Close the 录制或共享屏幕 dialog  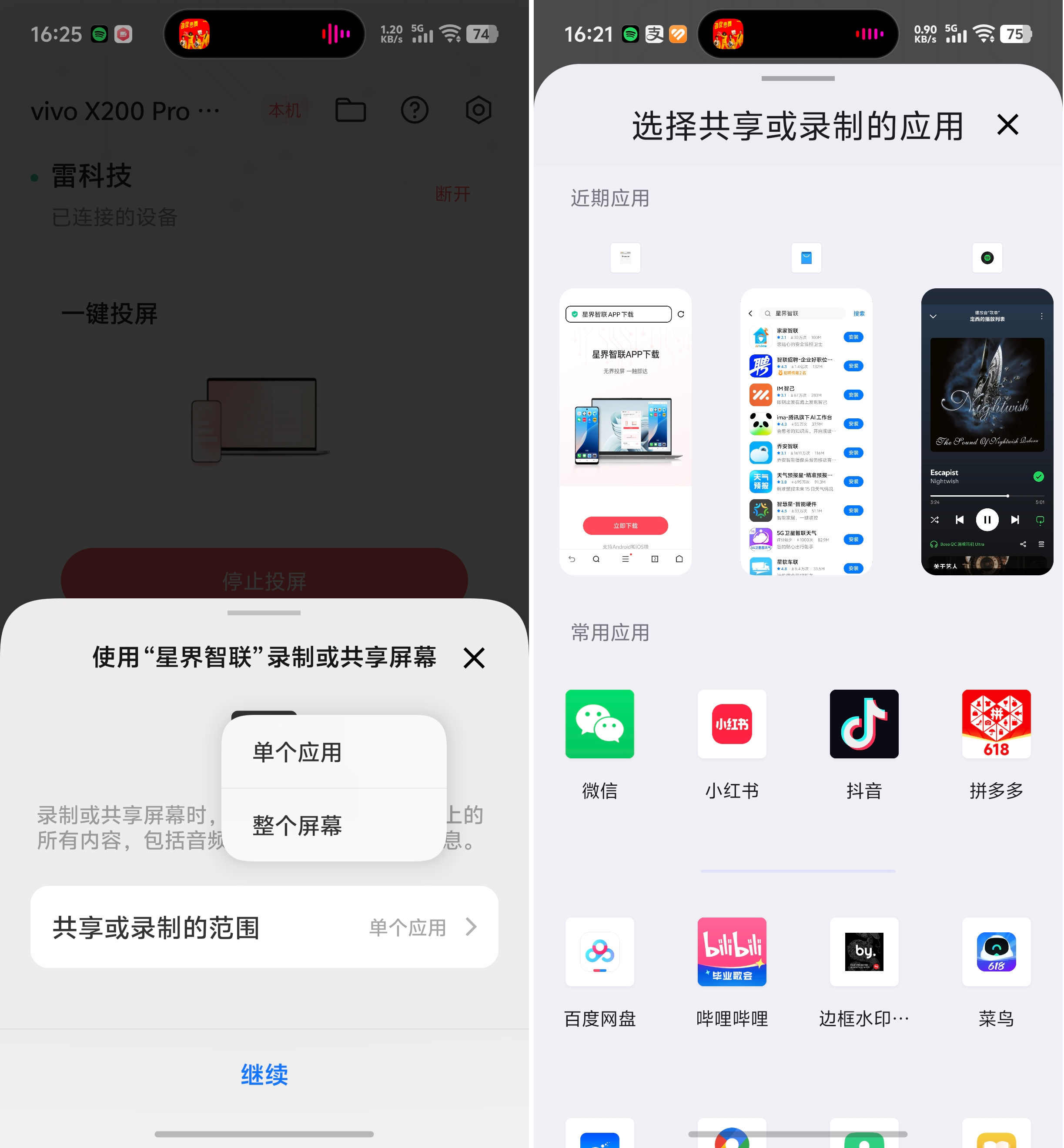[x=474, y=658]
